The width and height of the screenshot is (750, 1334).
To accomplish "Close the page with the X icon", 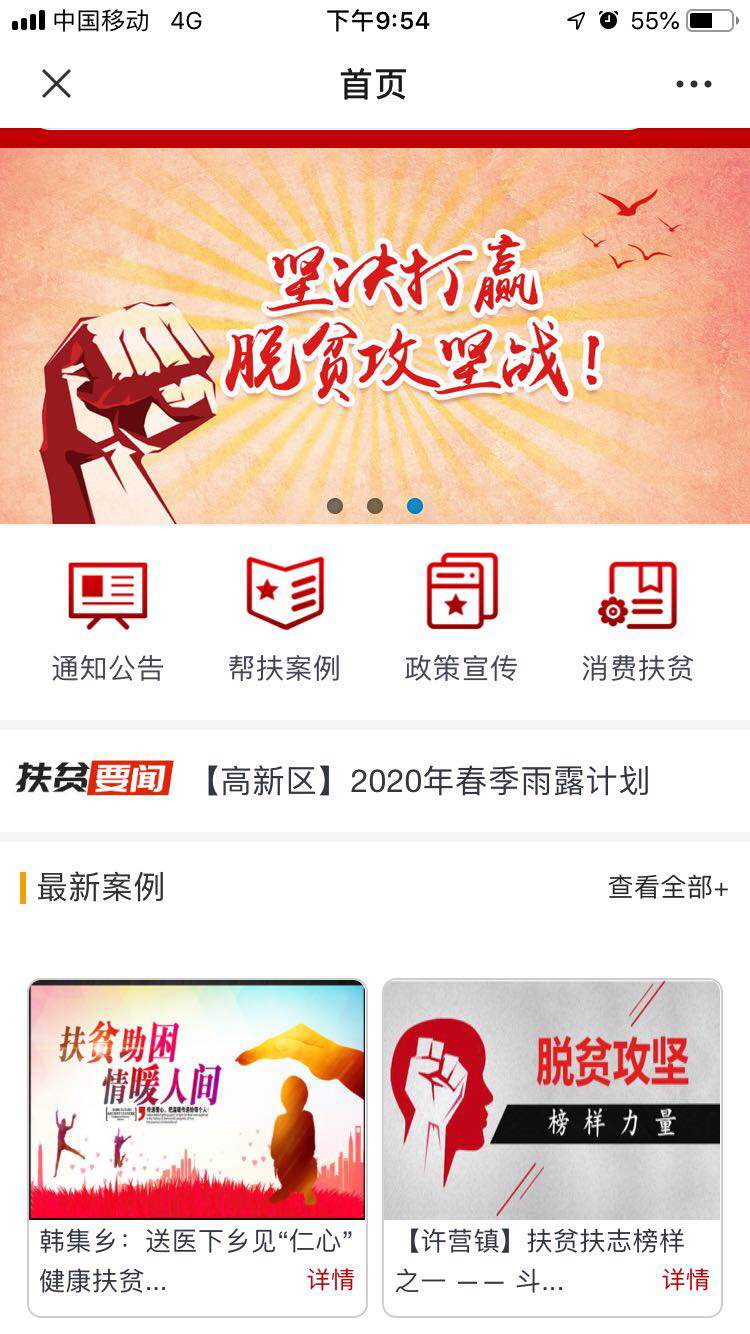I will 57,84.
